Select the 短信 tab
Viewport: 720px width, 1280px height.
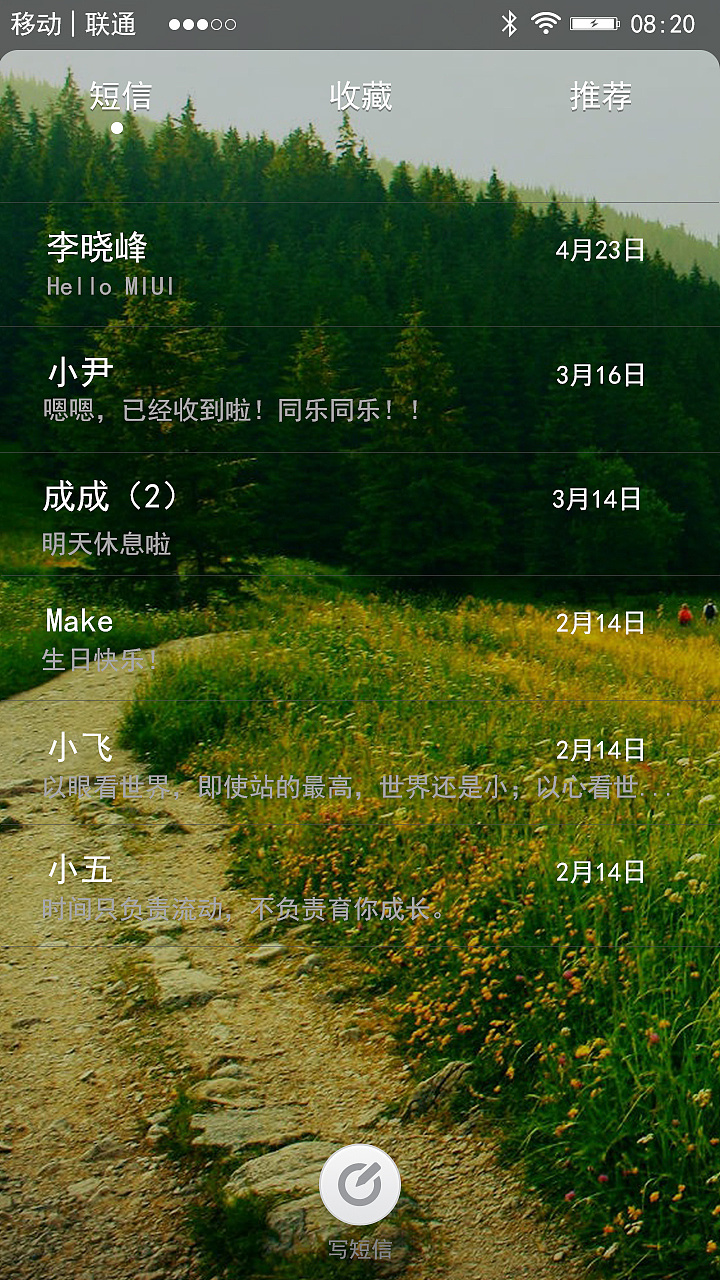[120, 96]
